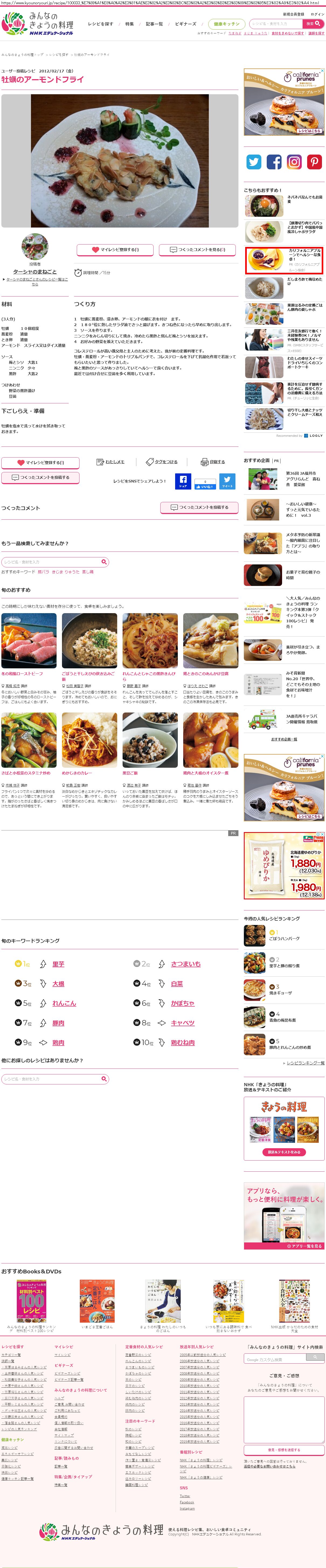Open the Instagram icon in the sidebar

click(294, 161)
